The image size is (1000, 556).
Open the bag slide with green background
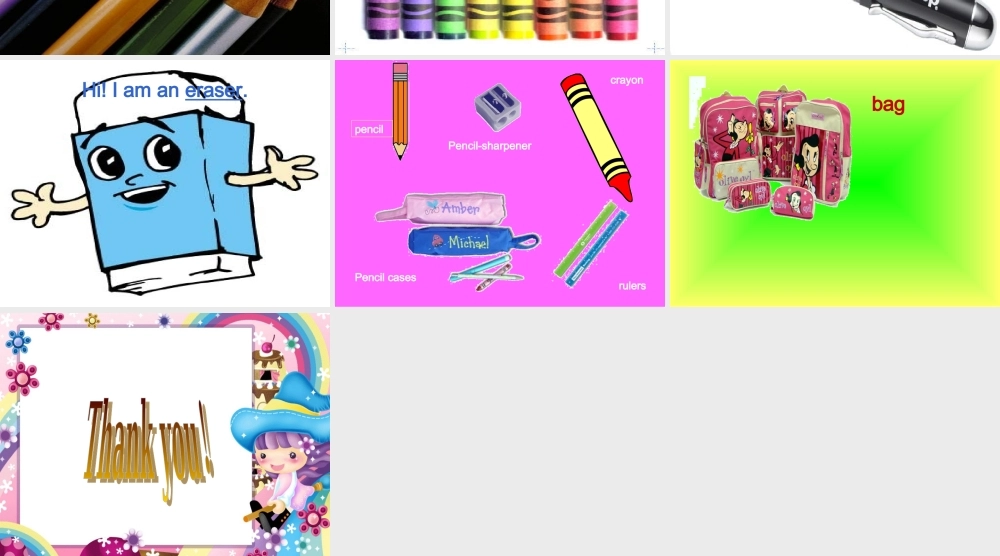tap(834, 183)
